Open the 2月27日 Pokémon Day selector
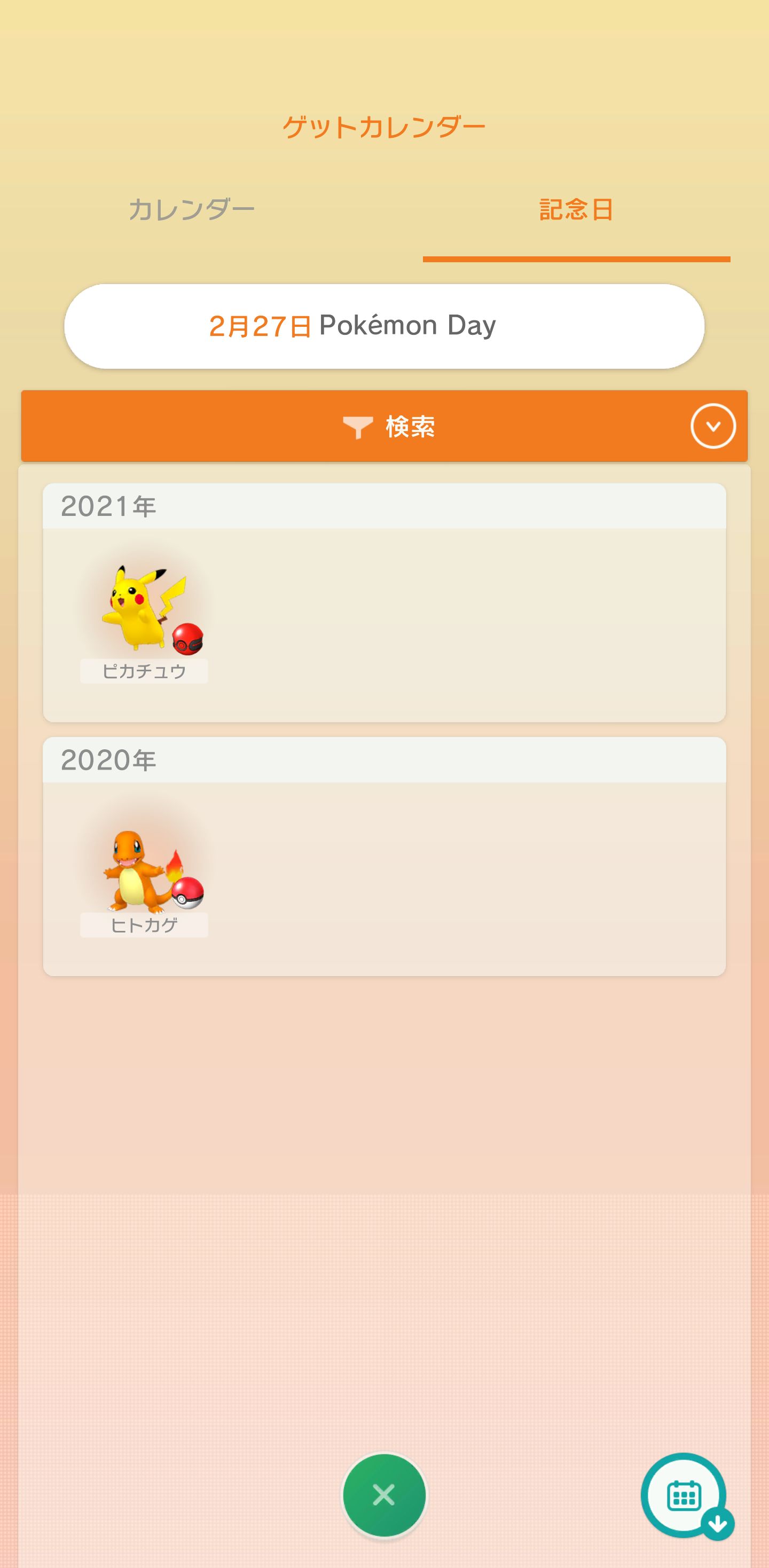769x1568 pixels. point(384,326)
